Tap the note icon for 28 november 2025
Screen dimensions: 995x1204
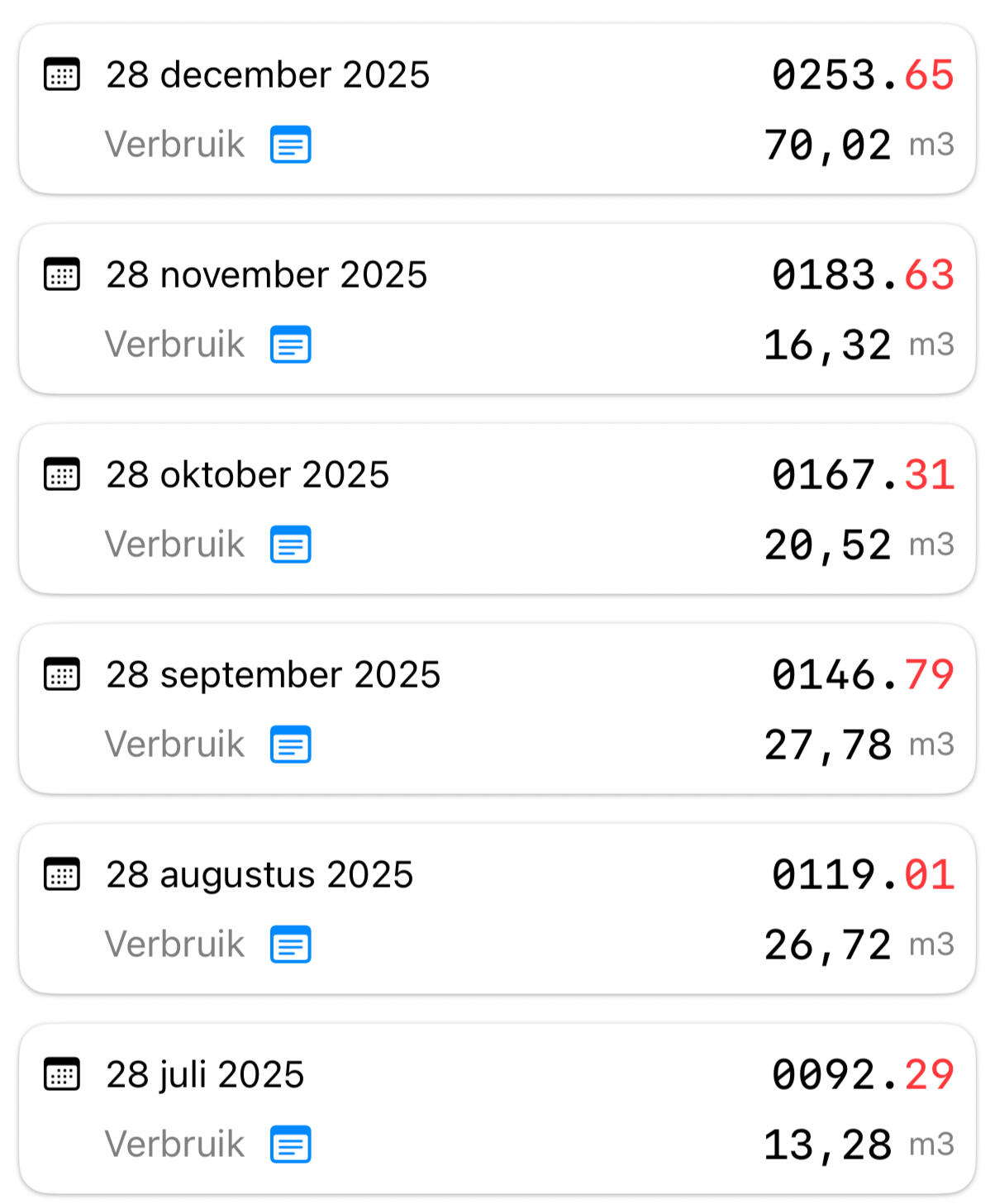point(291,345)
